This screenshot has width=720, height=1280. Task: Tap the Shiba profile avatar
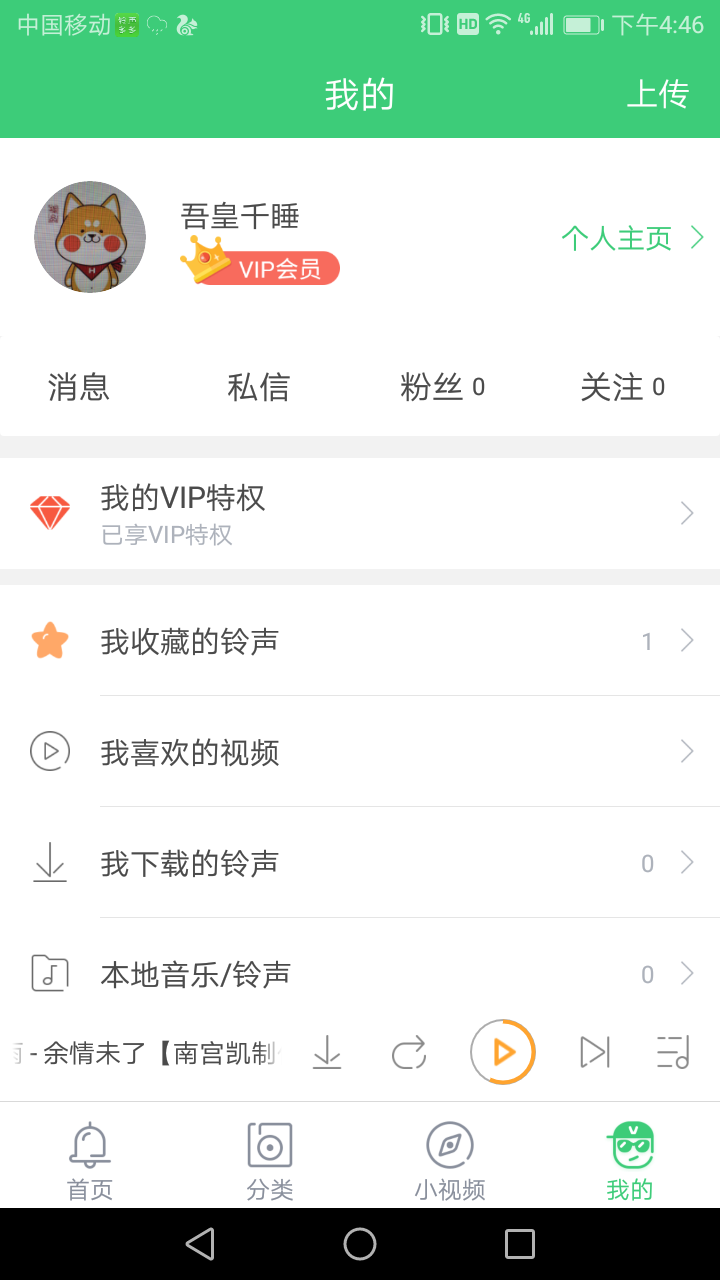coord(90,237)
